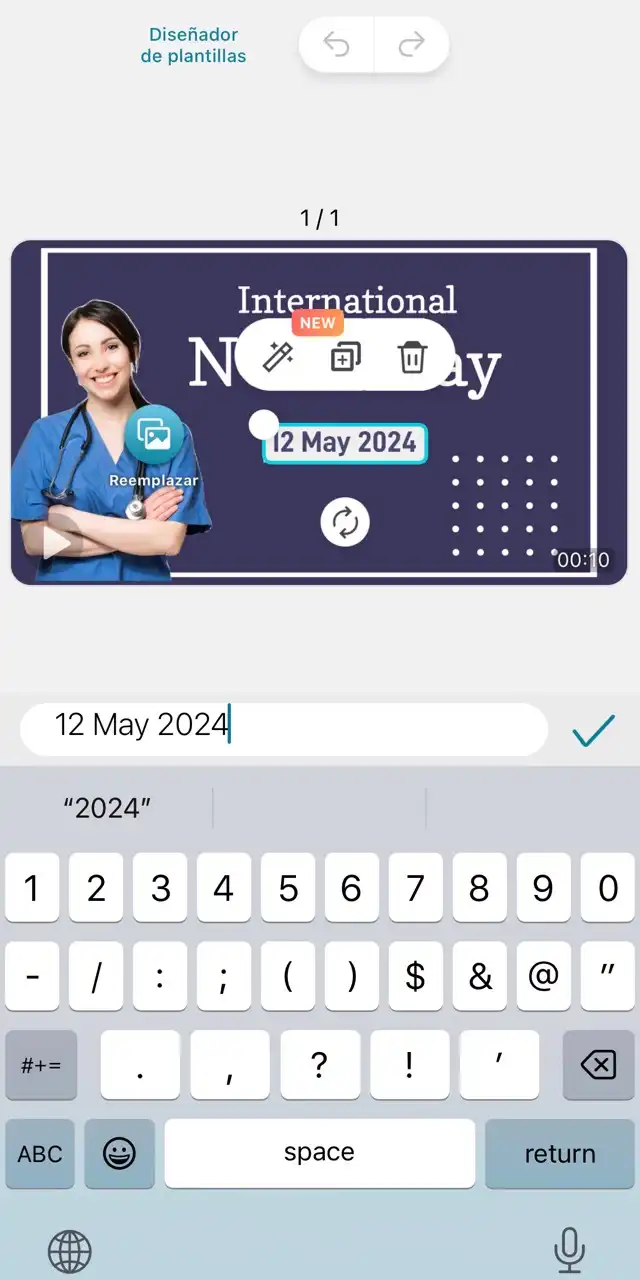The width and height of the screenshot is (640, 1280).
Task: Choose the "2024" keyboard suggestion
Action: pos(108,808)
